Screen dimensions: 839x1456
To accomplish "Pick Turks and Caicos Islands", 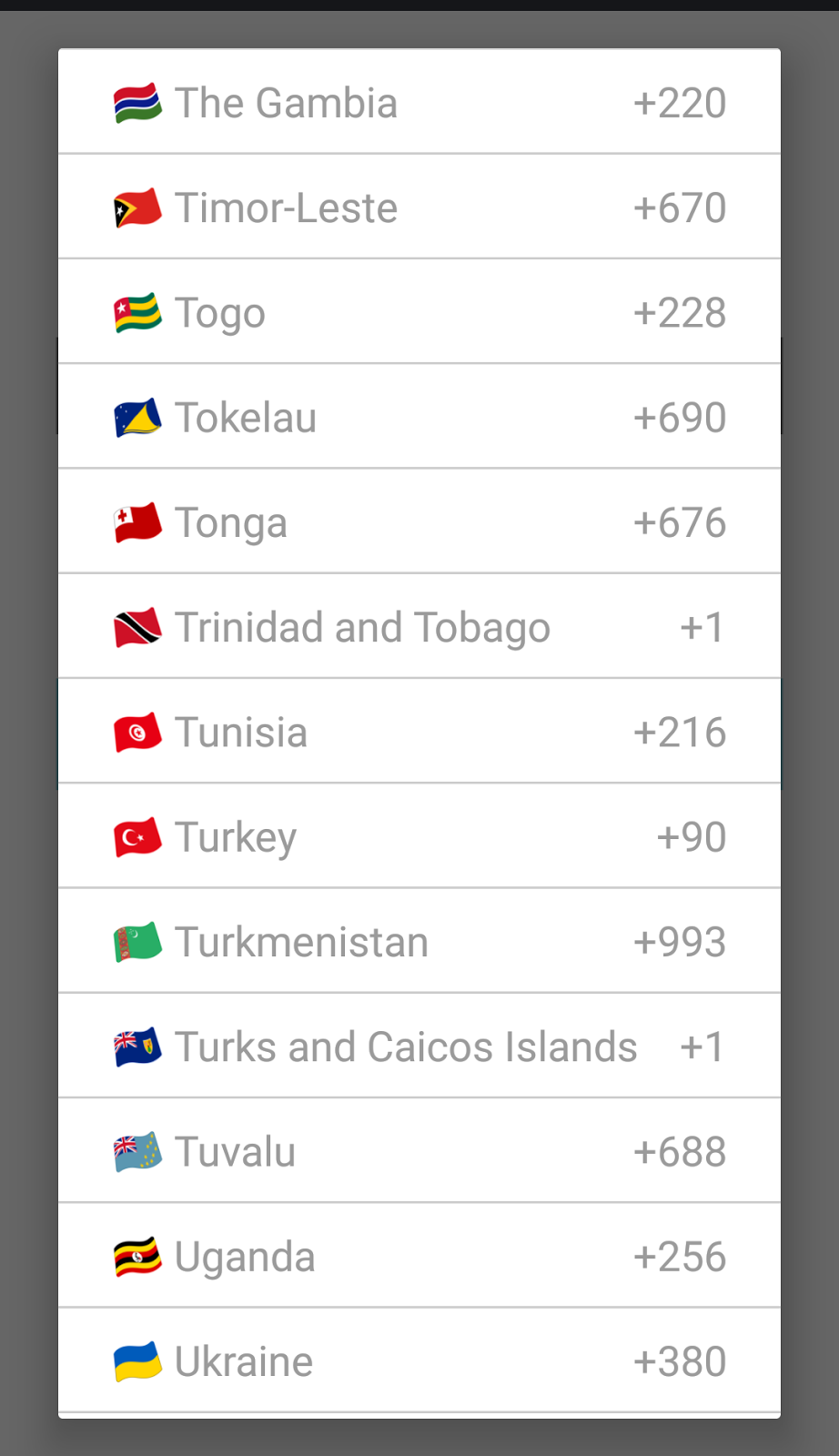I will point(419,1046).
